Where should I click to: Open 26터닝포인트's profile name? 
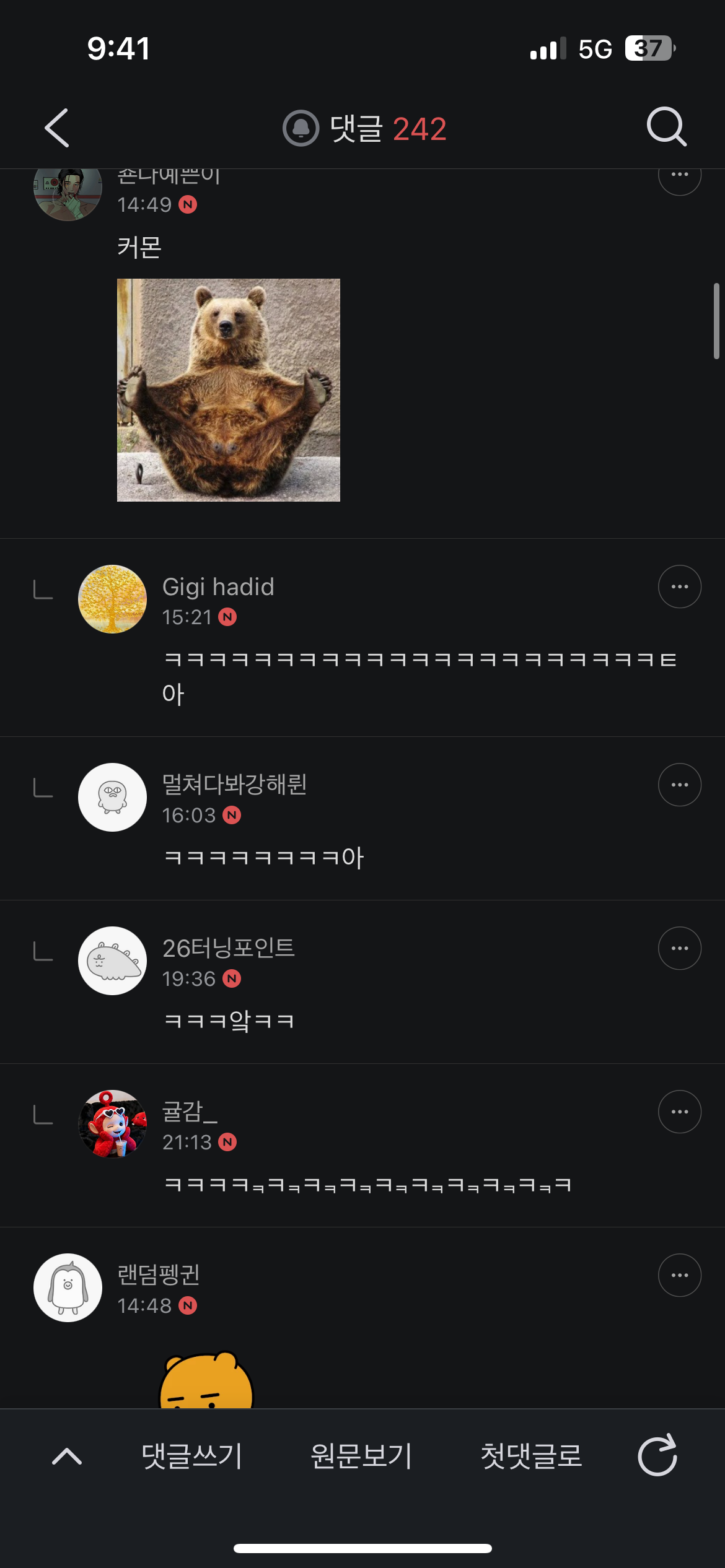point(228,948)
